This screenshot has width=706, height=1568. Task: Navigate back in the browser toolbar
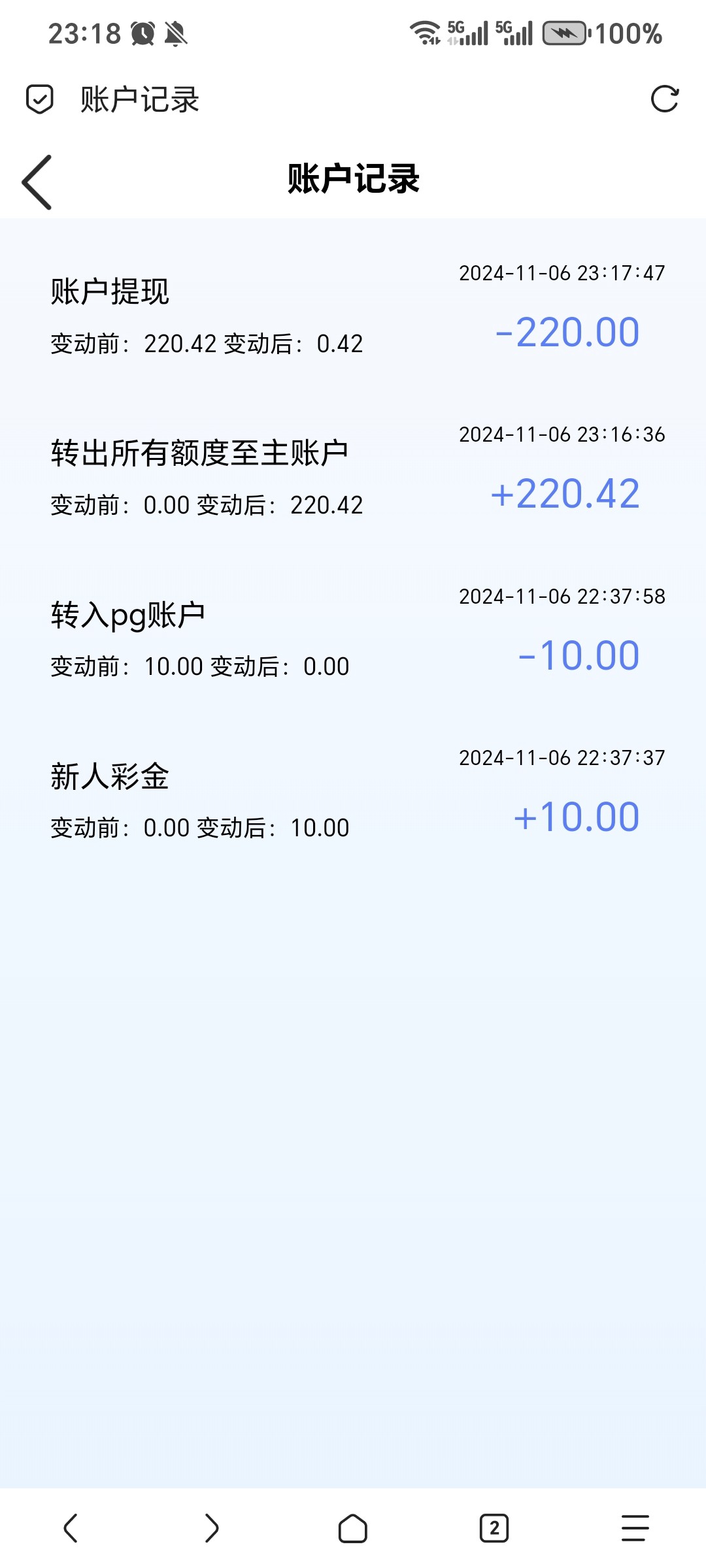(x=71, y=1528)
